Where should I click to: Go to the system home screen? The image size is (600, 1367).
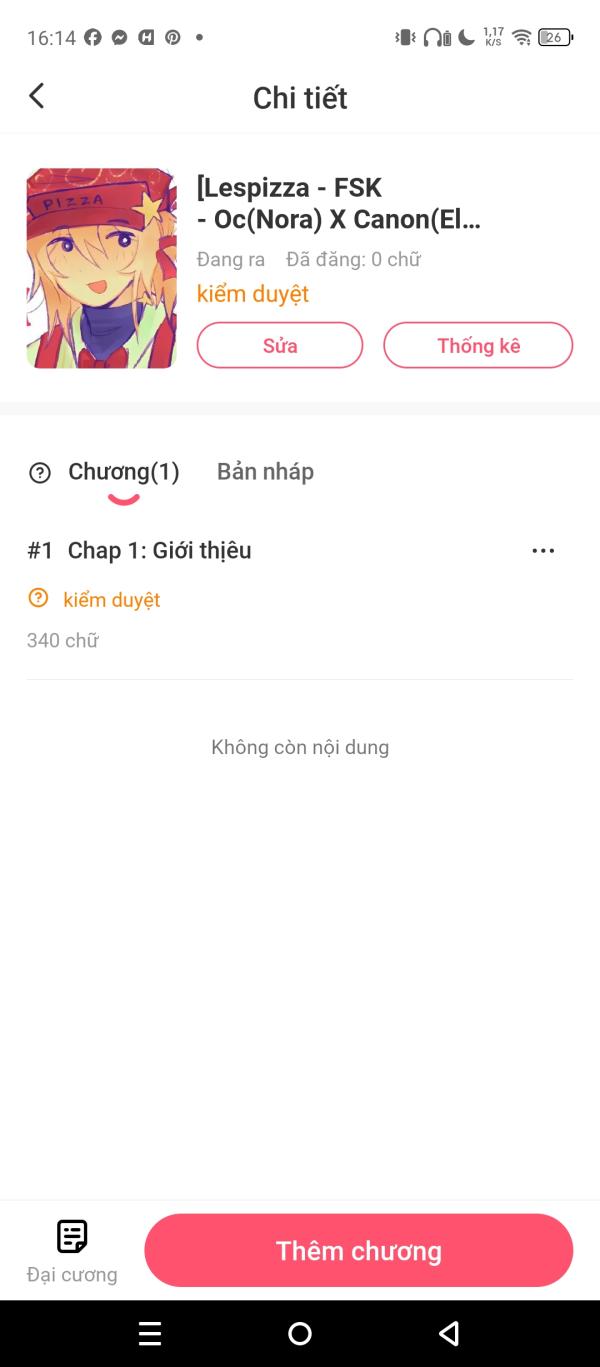click(300, 1333)
